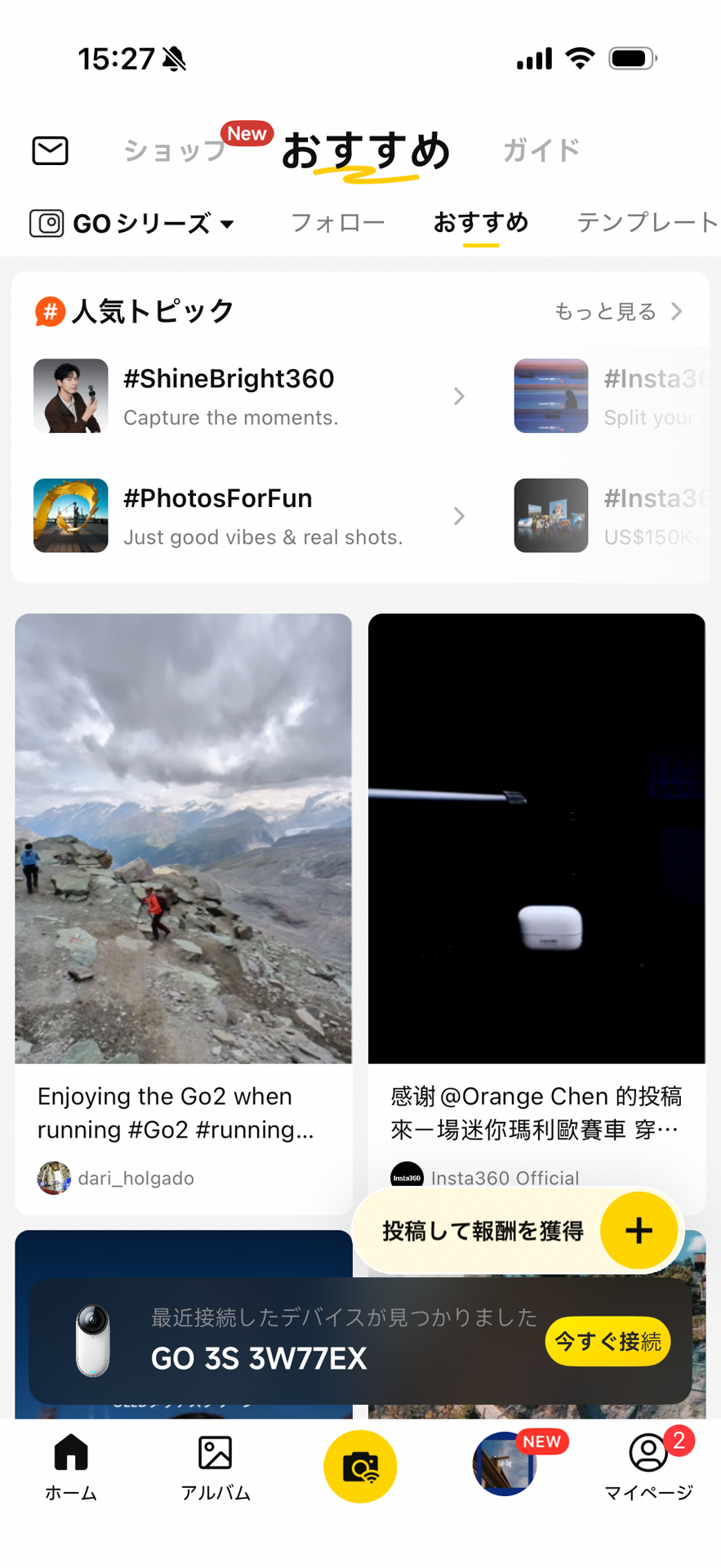Select the フォロー sub-tab
The height and width of the screenshot is (1568, 721).
click(x=337, y=222)
